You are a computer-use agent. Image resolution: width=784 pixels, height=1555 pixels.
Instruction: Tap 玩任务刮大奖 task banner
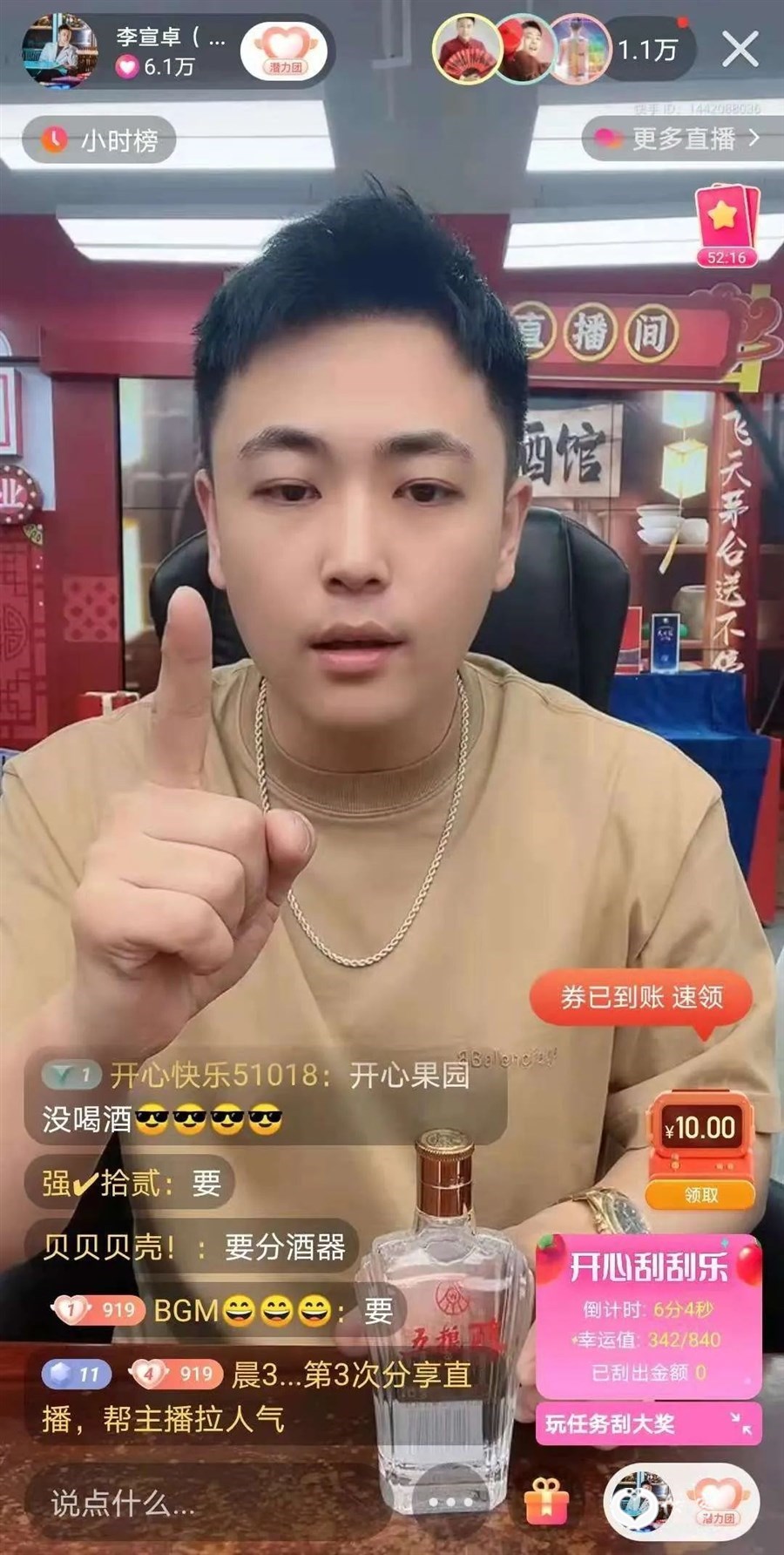(x=646, y=1424)
